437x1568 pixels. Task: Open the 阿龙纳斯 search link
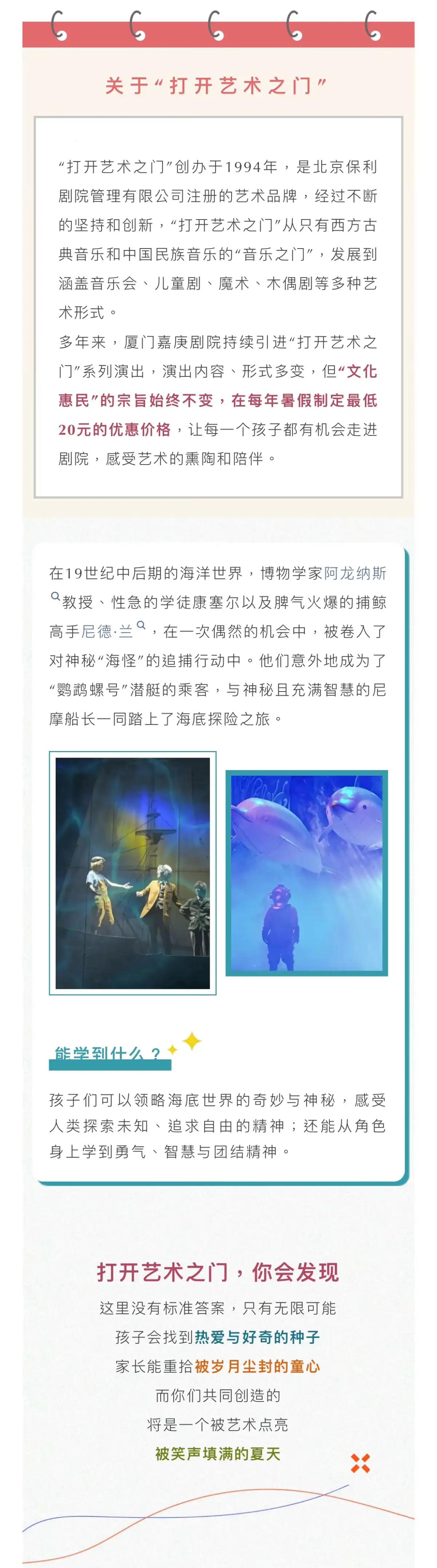tap(355, 573)
